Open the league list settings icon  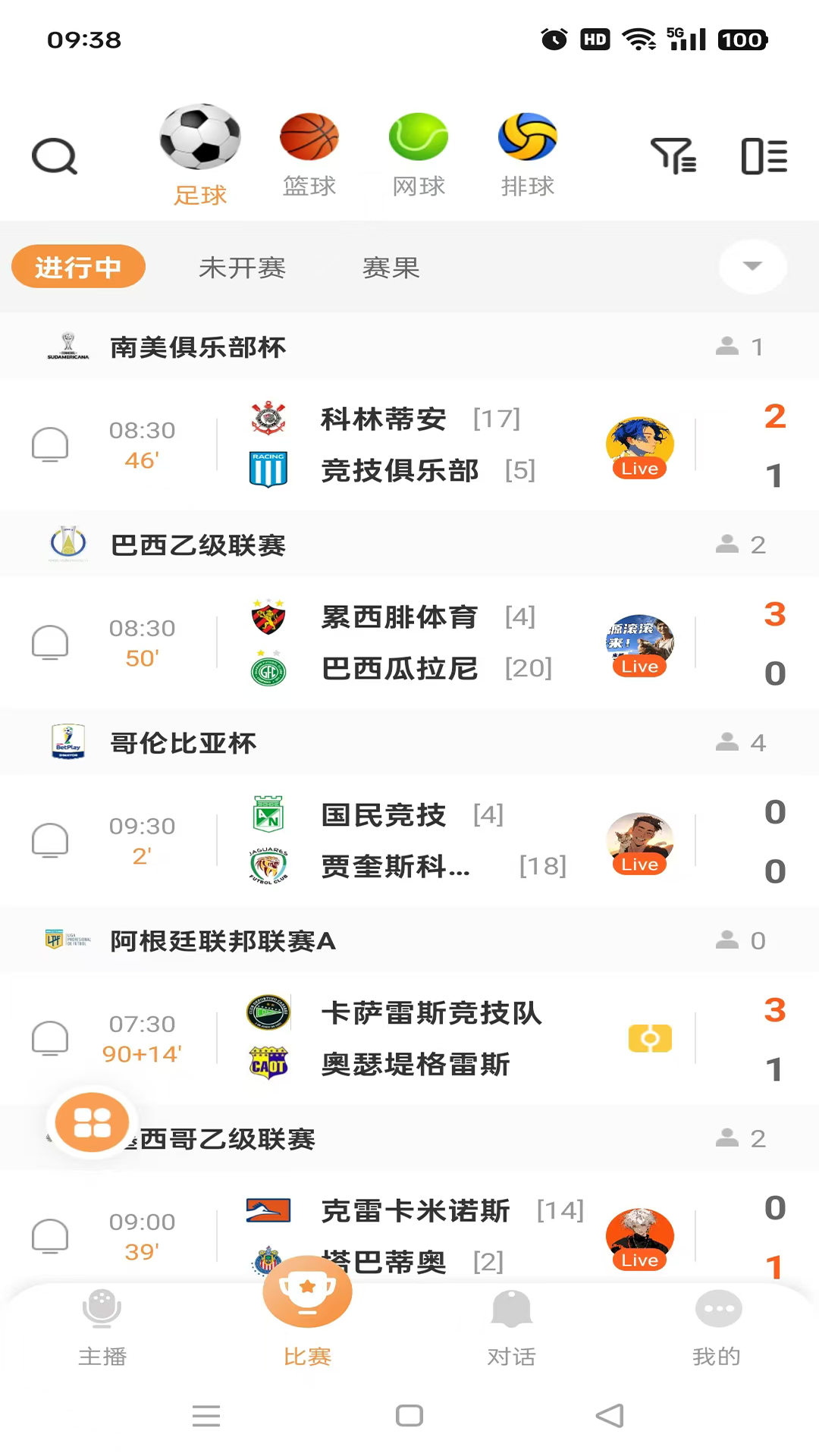click(x=764, y=155)
